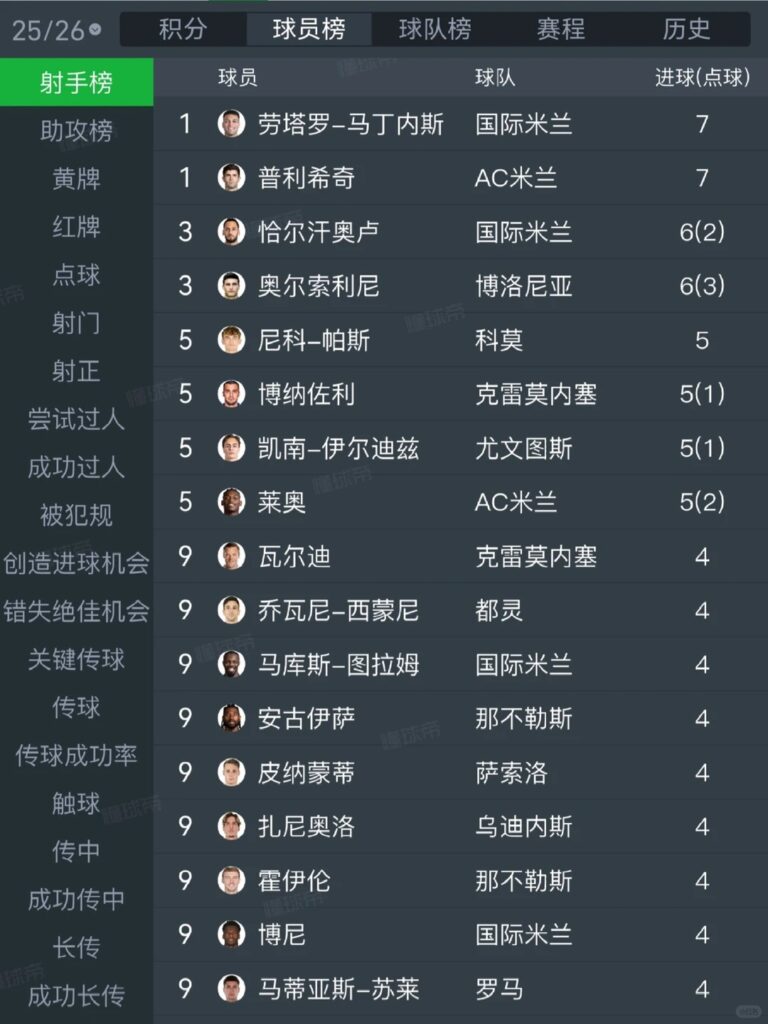This screenshot has width=768, height=1024.
Task: Open player 劳塔罗-马丁内斯 row
Action: point(350,124)
